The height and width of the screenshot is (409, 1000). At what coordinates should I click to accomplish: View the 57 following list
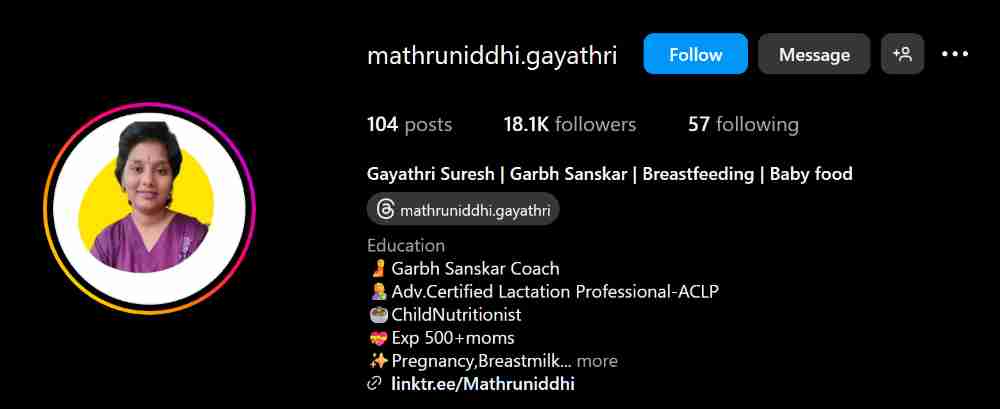coord(742,124)
